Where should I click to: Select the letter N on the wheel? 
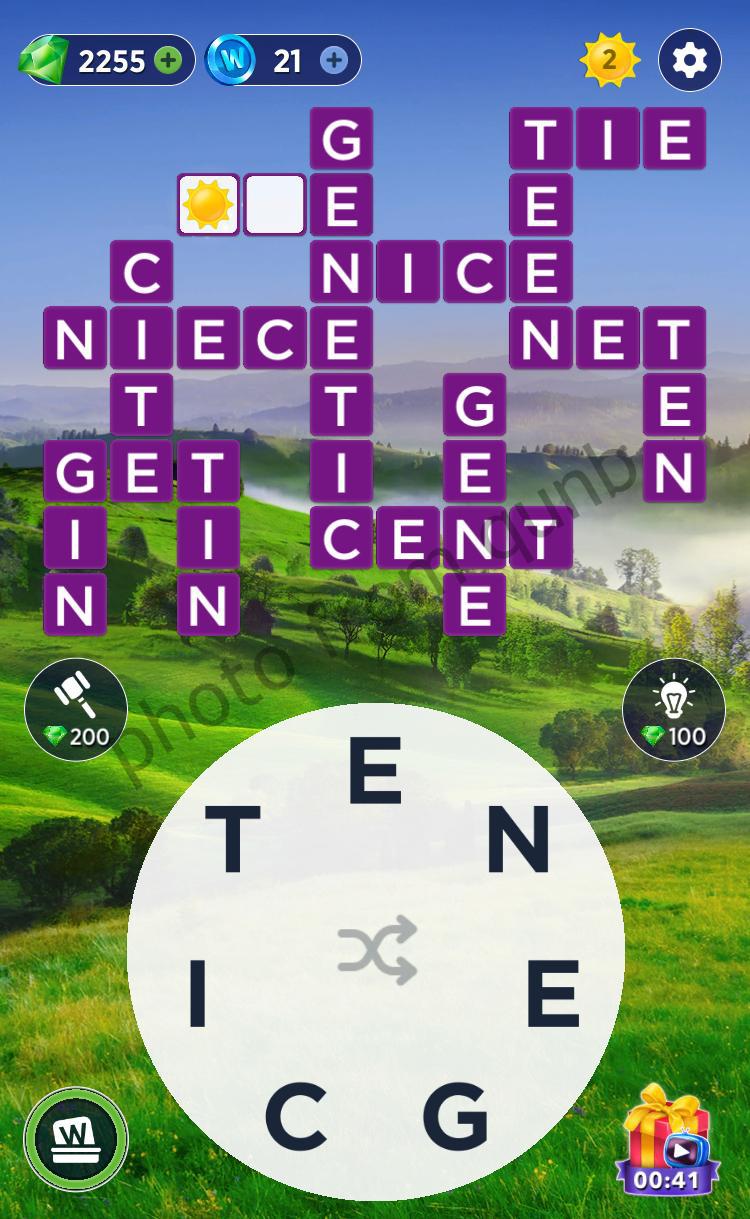tap(518, 841)
